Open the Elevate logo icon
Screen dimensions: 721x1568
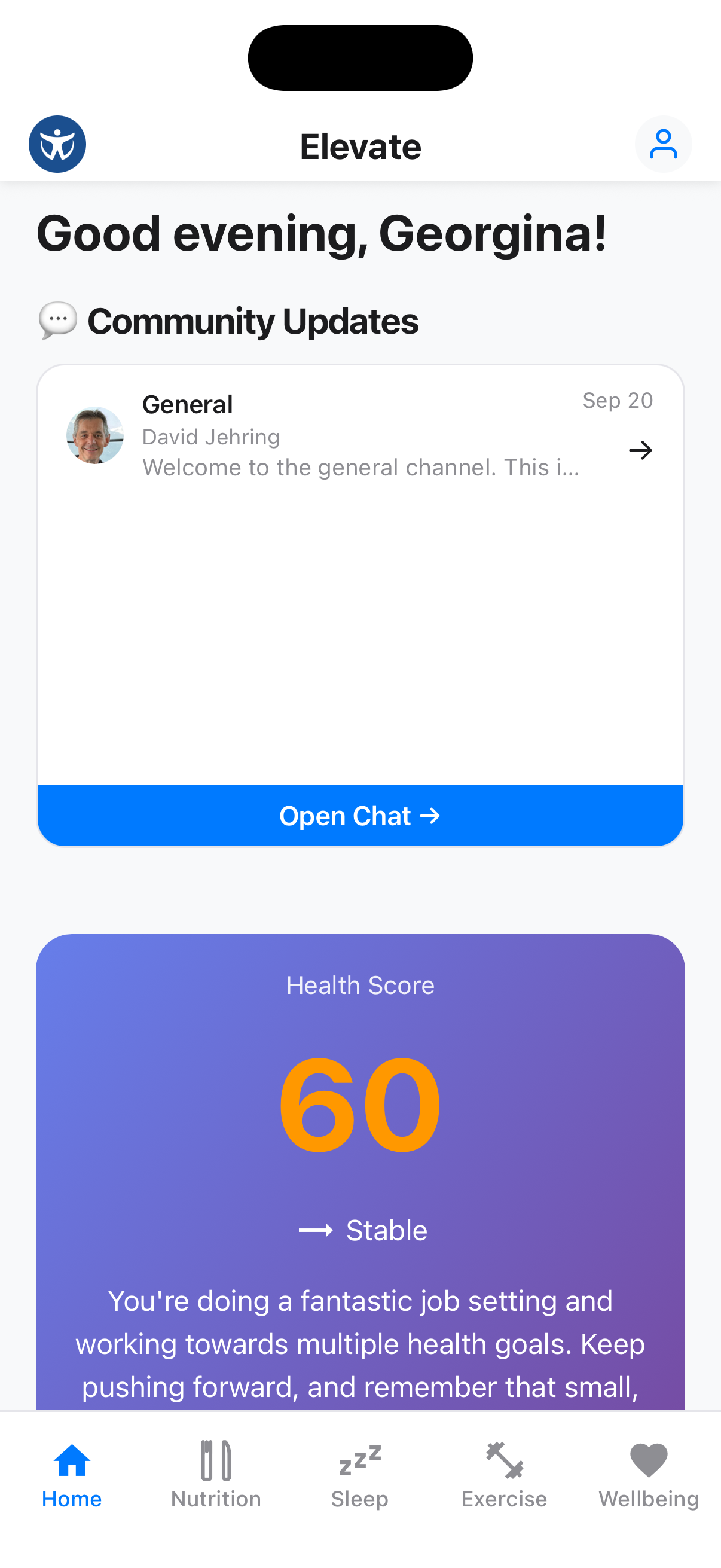pos(57,144)
